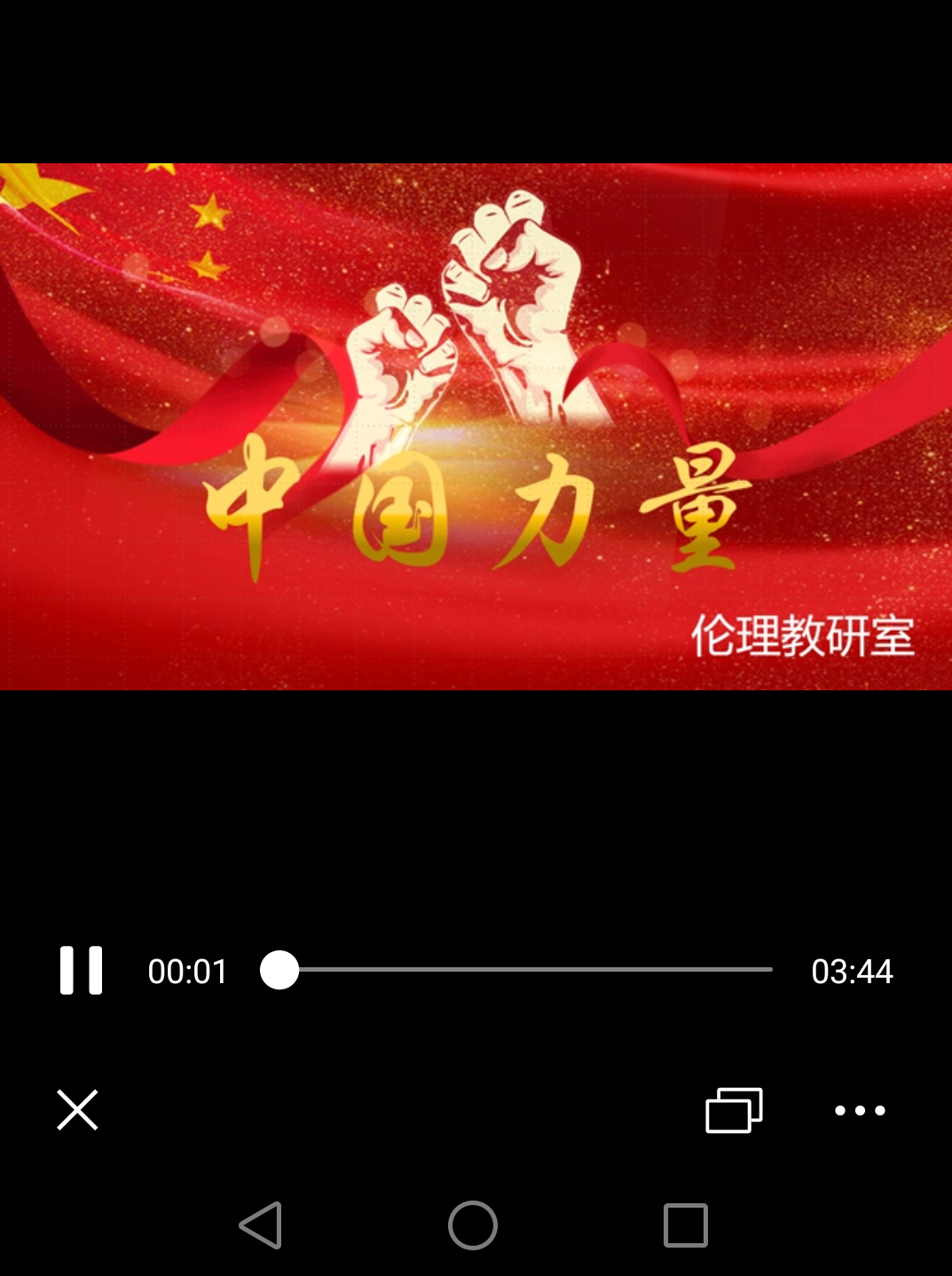Image resolution: width=952 pixels, height=1276 pixels.
Task: Close the video player
Action: pyautogui.click(x=77, y=1110)
